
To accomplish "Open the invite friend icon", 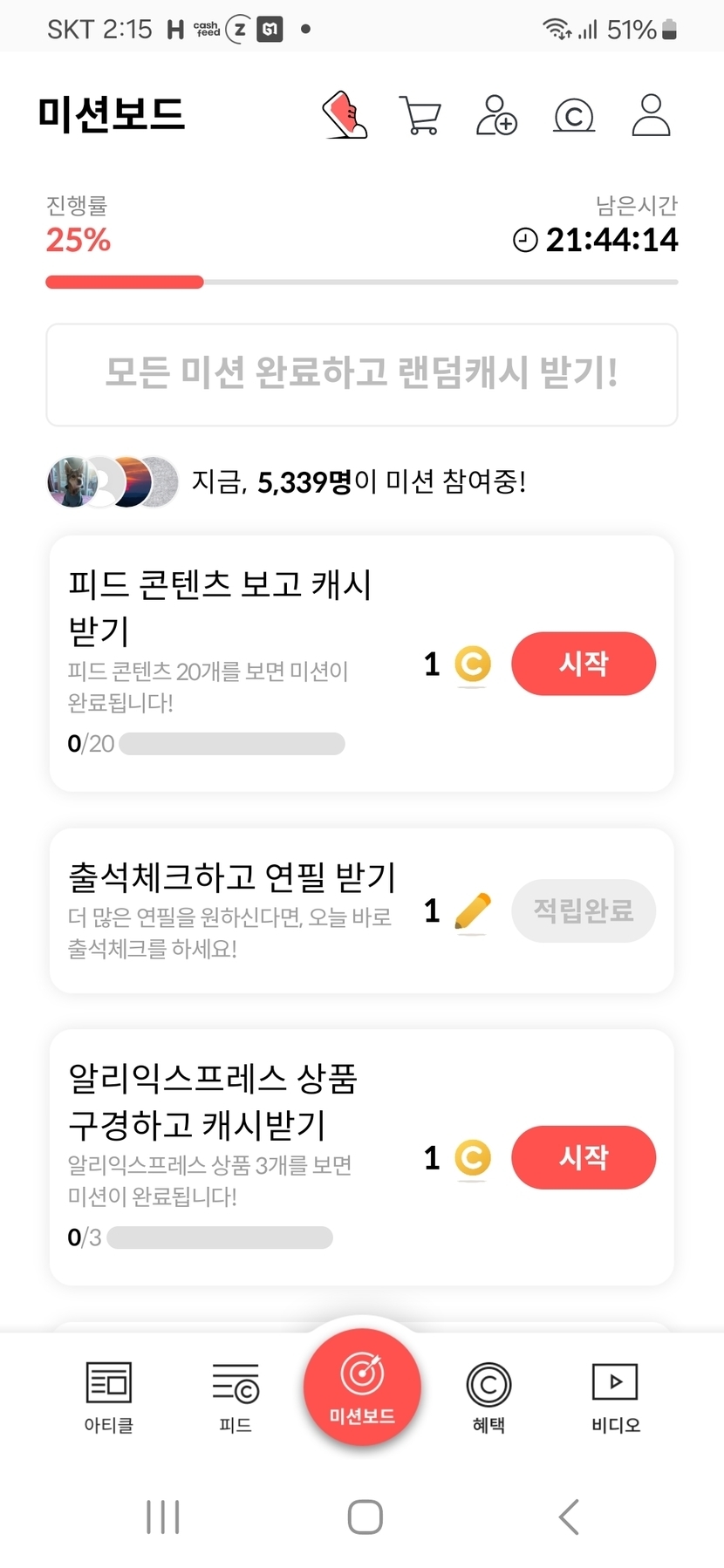I will click(x=496, y=115).
